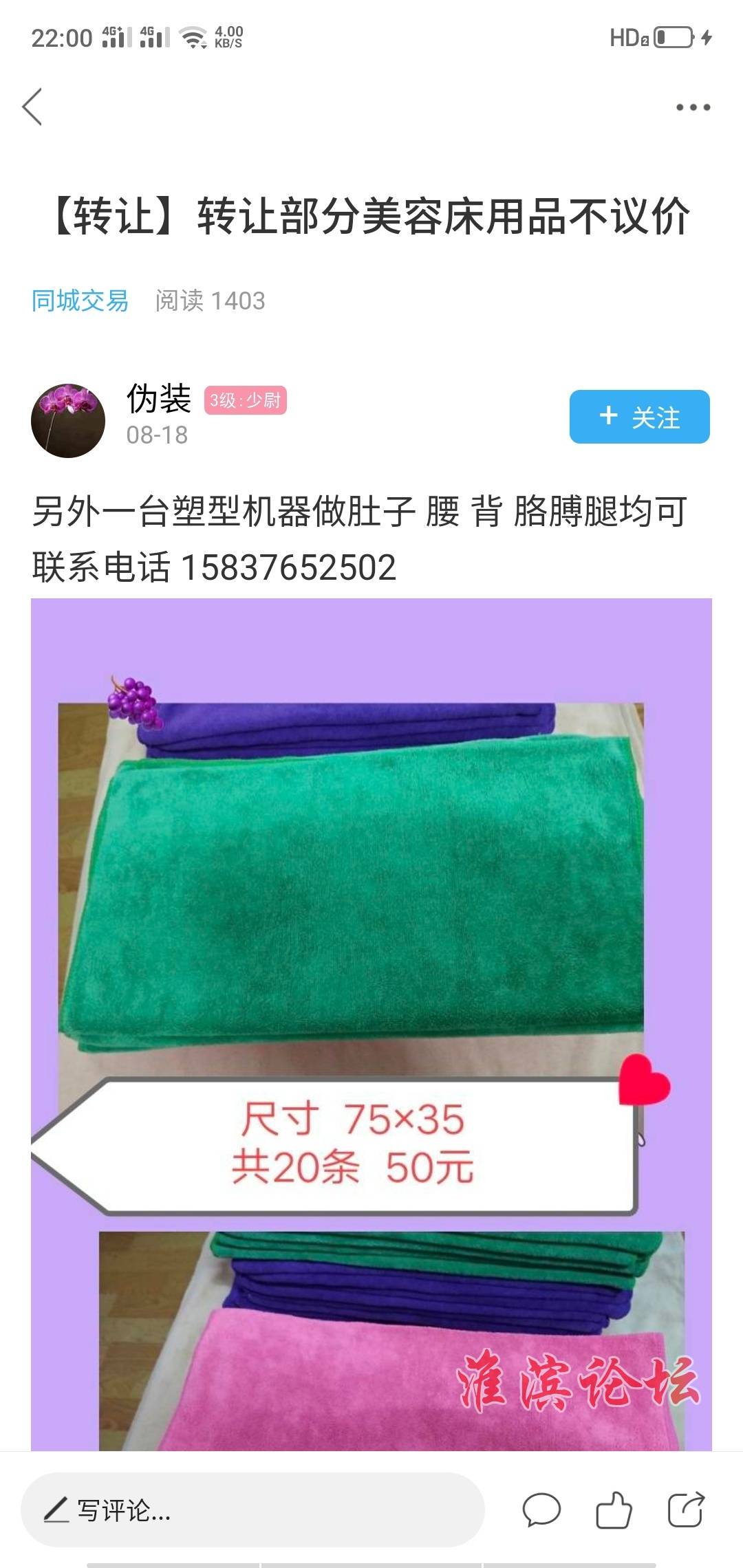This screenshot has height=1568, width=743.
Task: Like this post with the thumbs-up icon
Action: [x=614, y=1510]
